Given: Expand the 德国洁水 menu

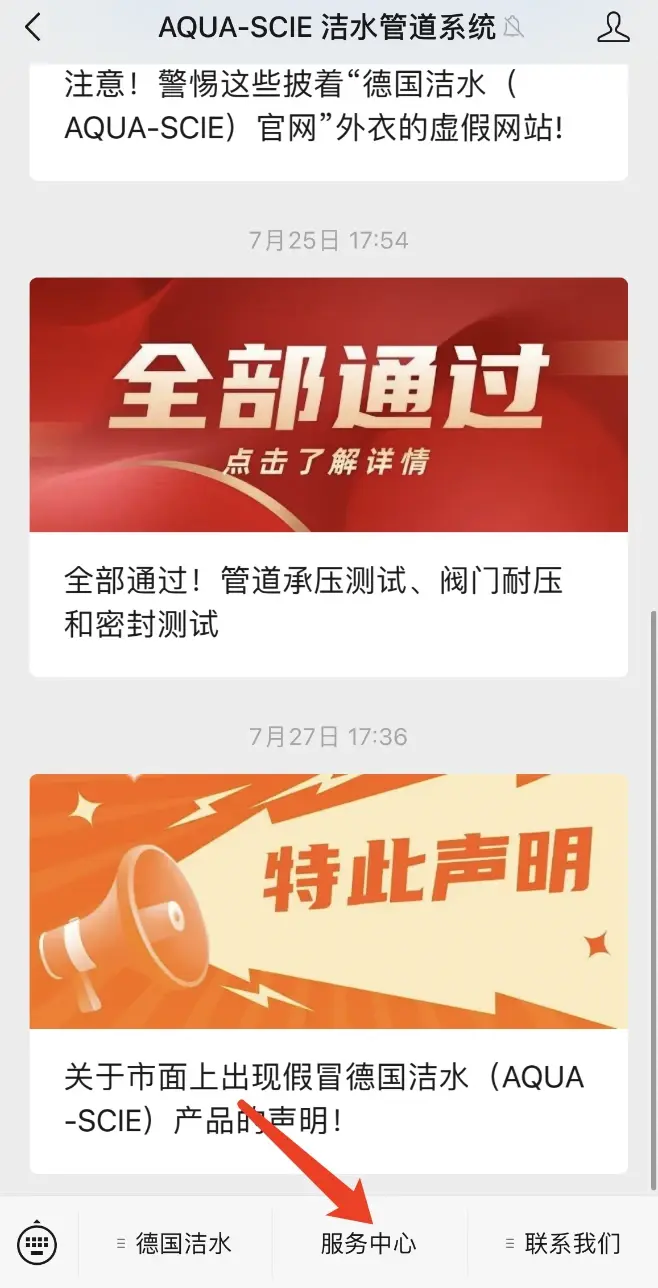Looking at the screenshot, I should tap(175, 1244).
